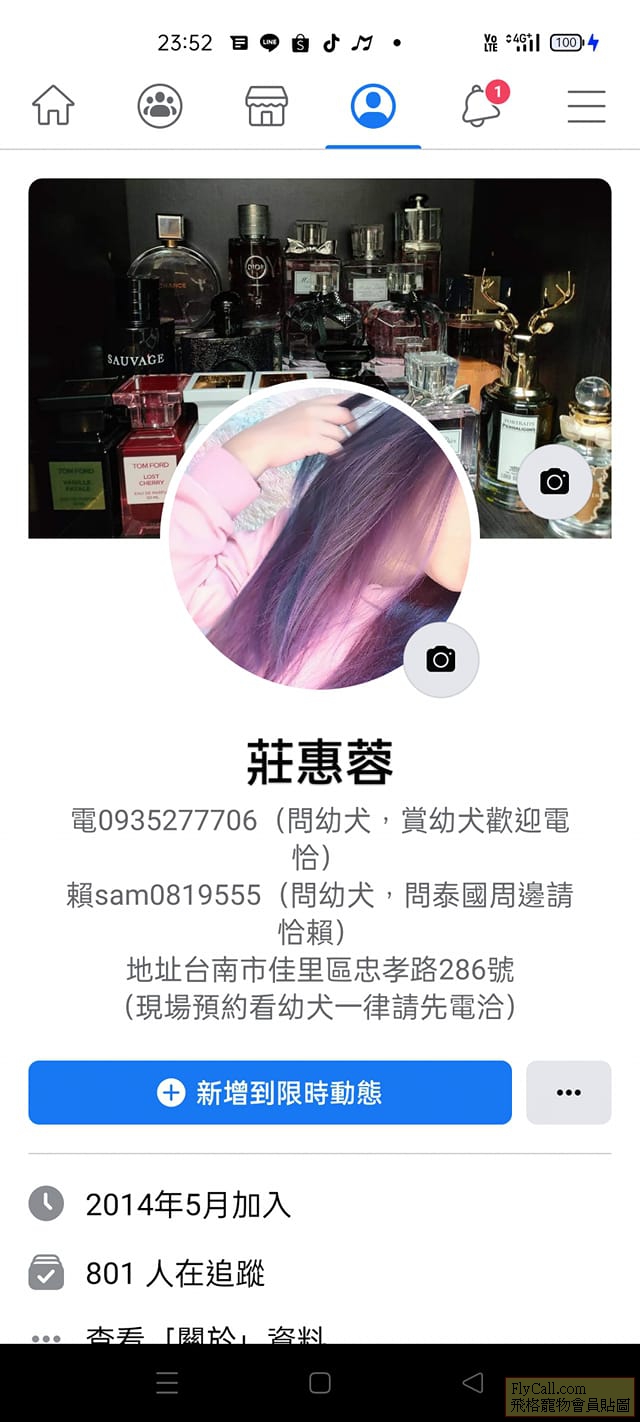Open the groups tab

tap(160, 105)
